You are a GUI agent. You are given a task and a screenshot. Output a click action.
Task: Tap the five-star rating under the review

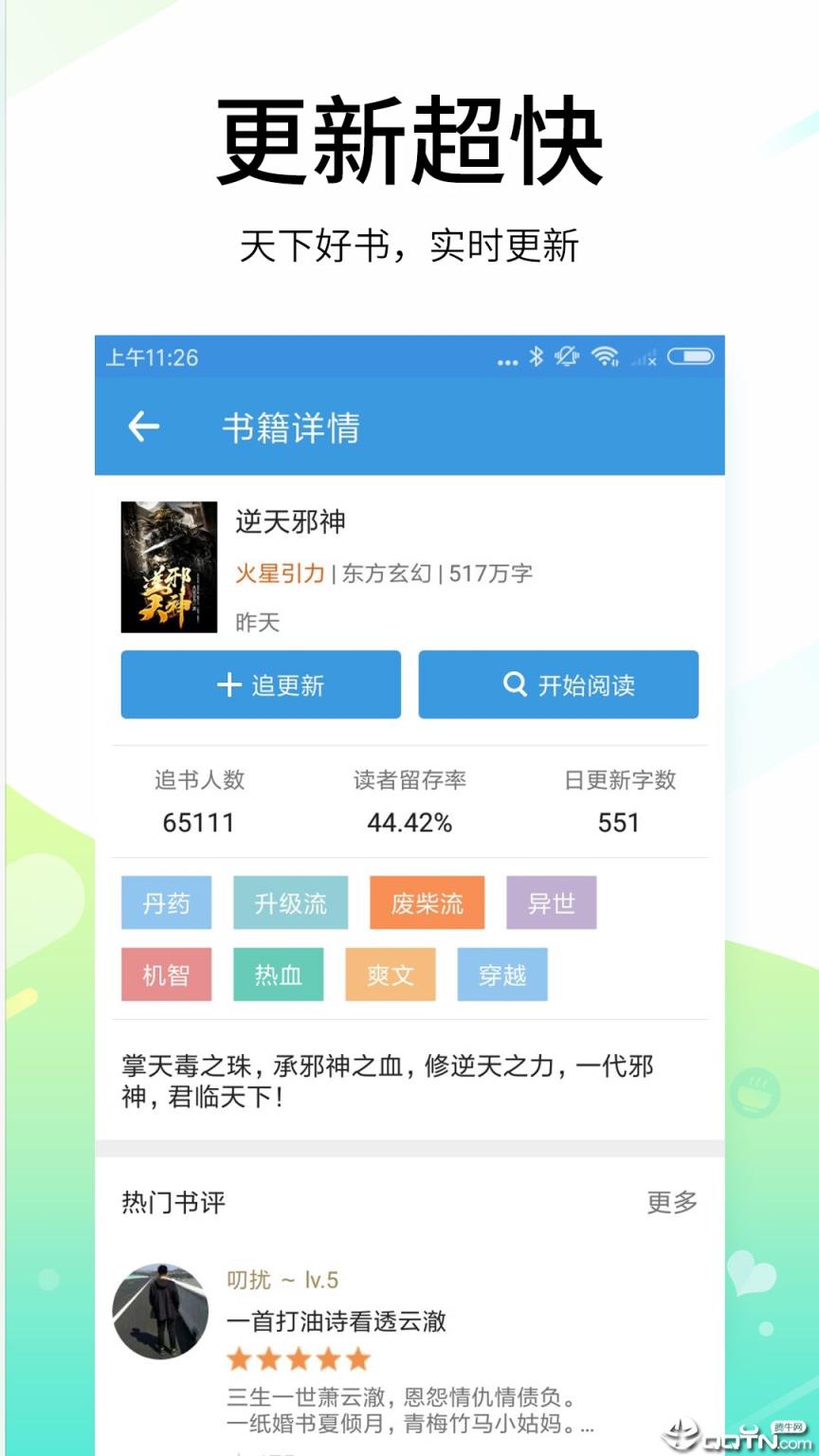pyautogui.click(x=300, y=1357)
